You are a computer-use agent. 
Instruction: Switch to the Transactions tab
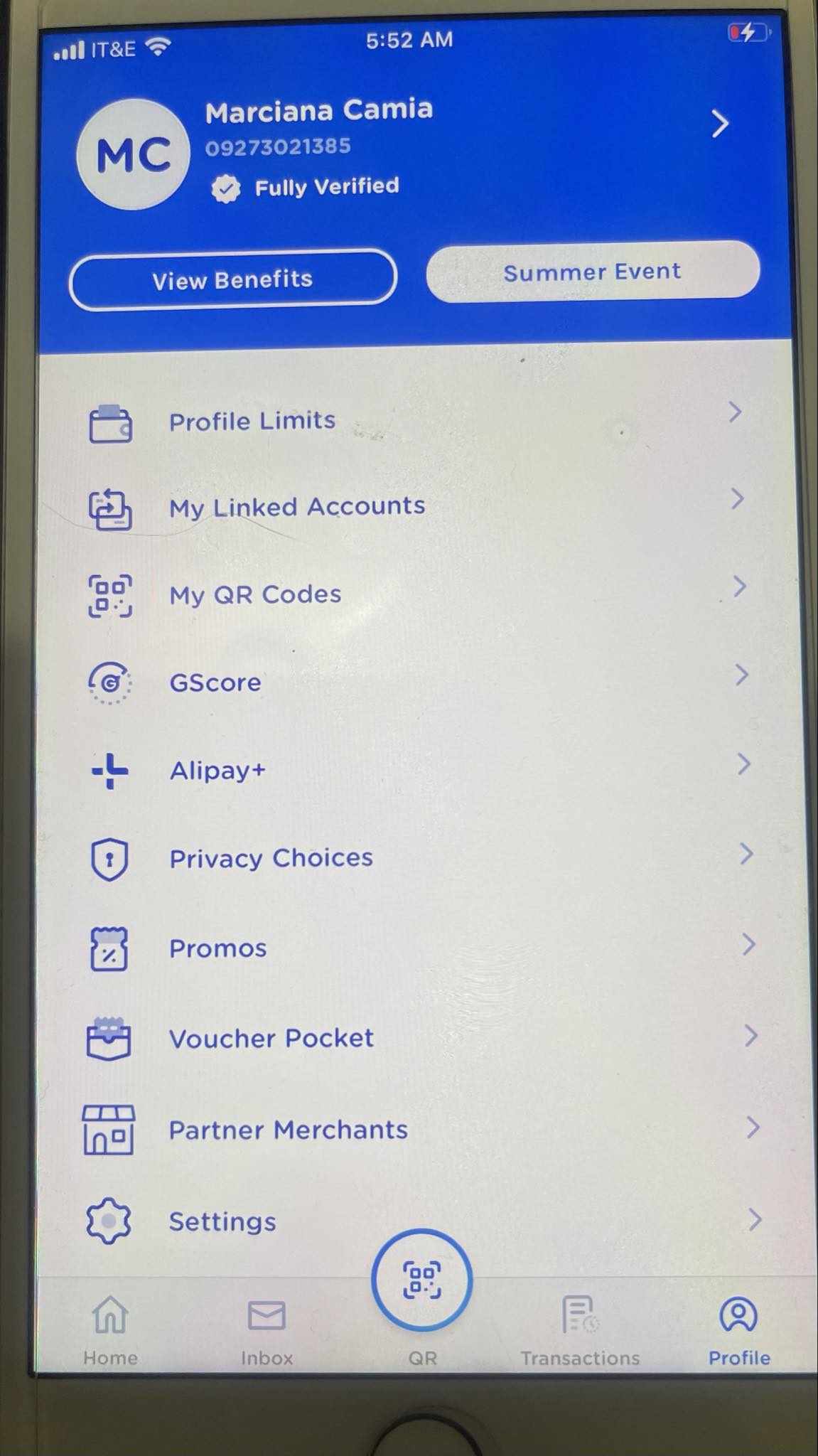click(x=580, y=1329)
